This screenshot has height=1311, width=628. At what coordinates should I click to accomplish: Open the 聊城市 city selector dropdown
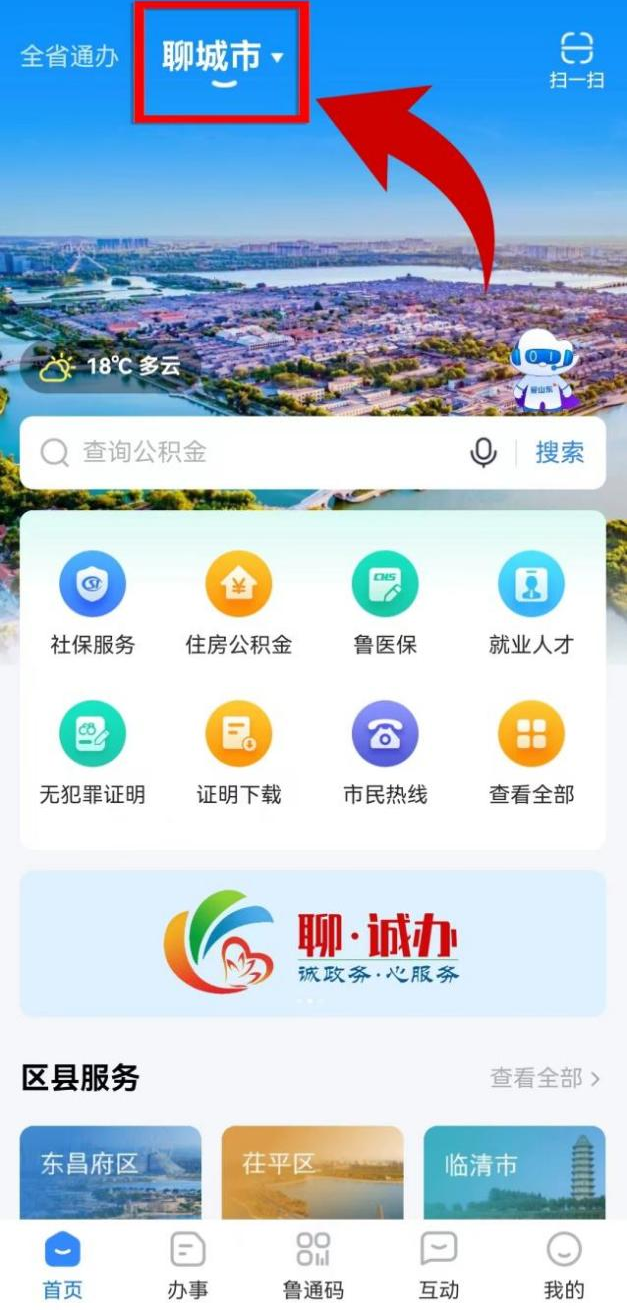tap(222, 58)
